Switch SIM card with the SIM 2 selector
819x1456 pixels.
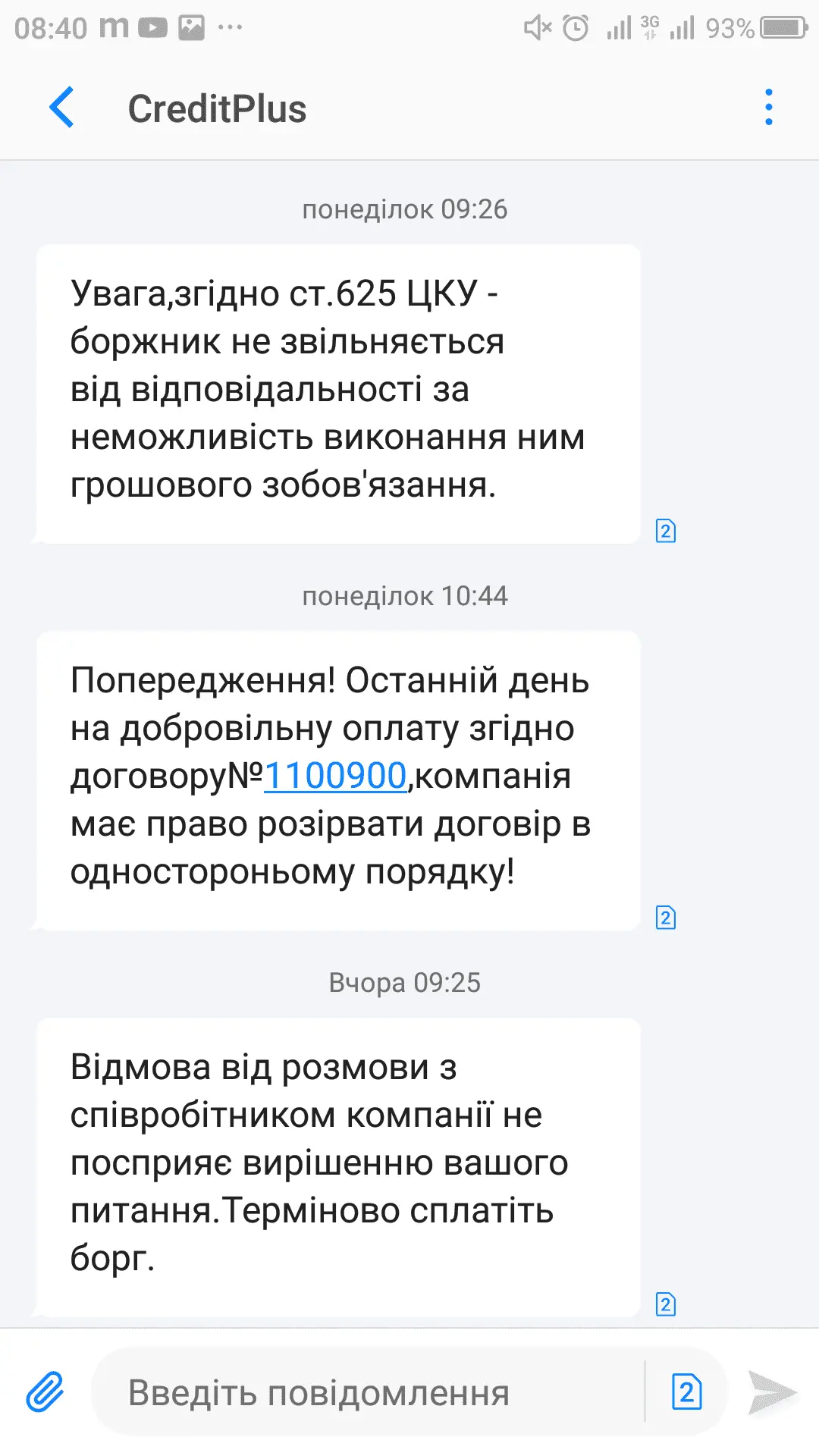coord(686,1392)
